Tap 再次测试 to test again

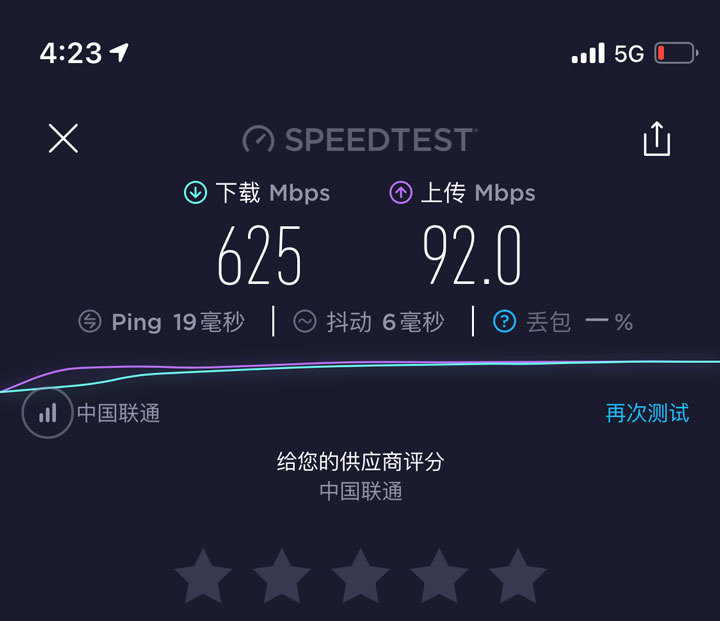(647, 413)
